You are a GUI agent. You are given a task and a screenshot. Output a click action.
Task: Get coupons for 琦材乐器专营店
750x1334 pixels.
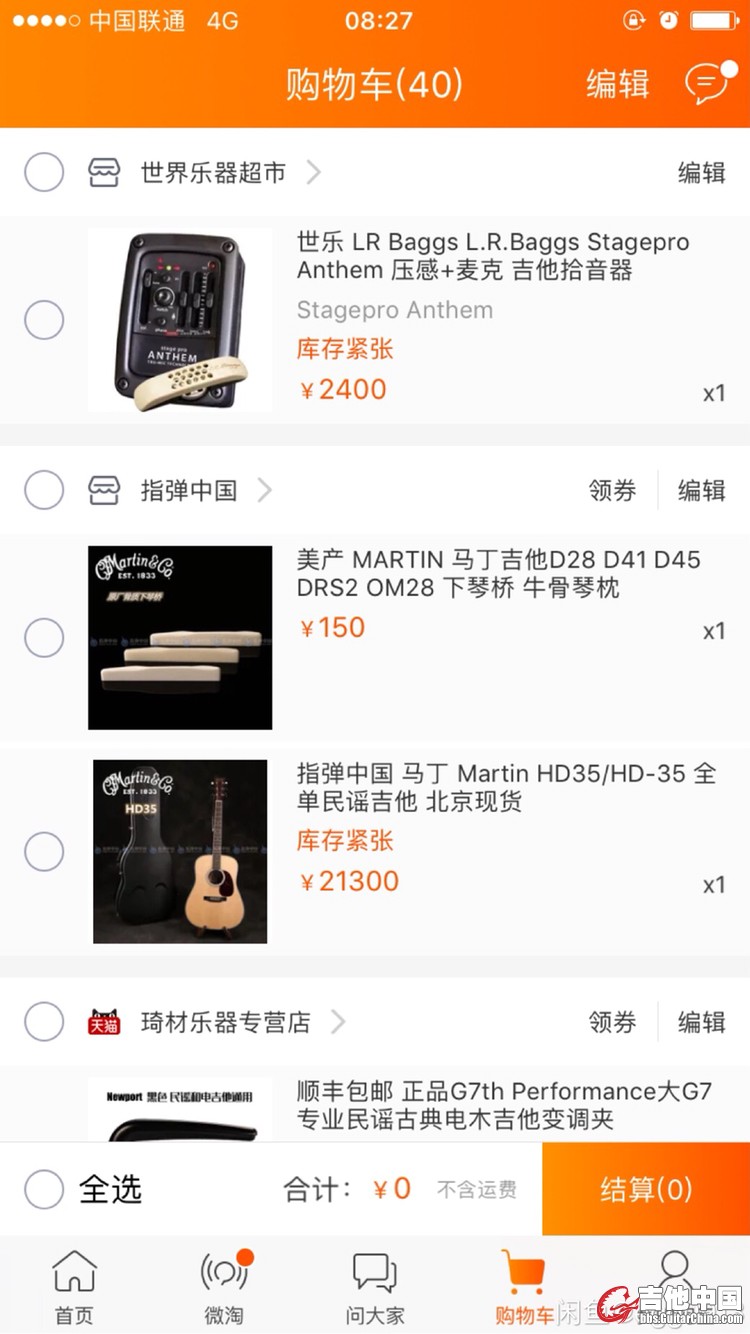(612, 1022)
